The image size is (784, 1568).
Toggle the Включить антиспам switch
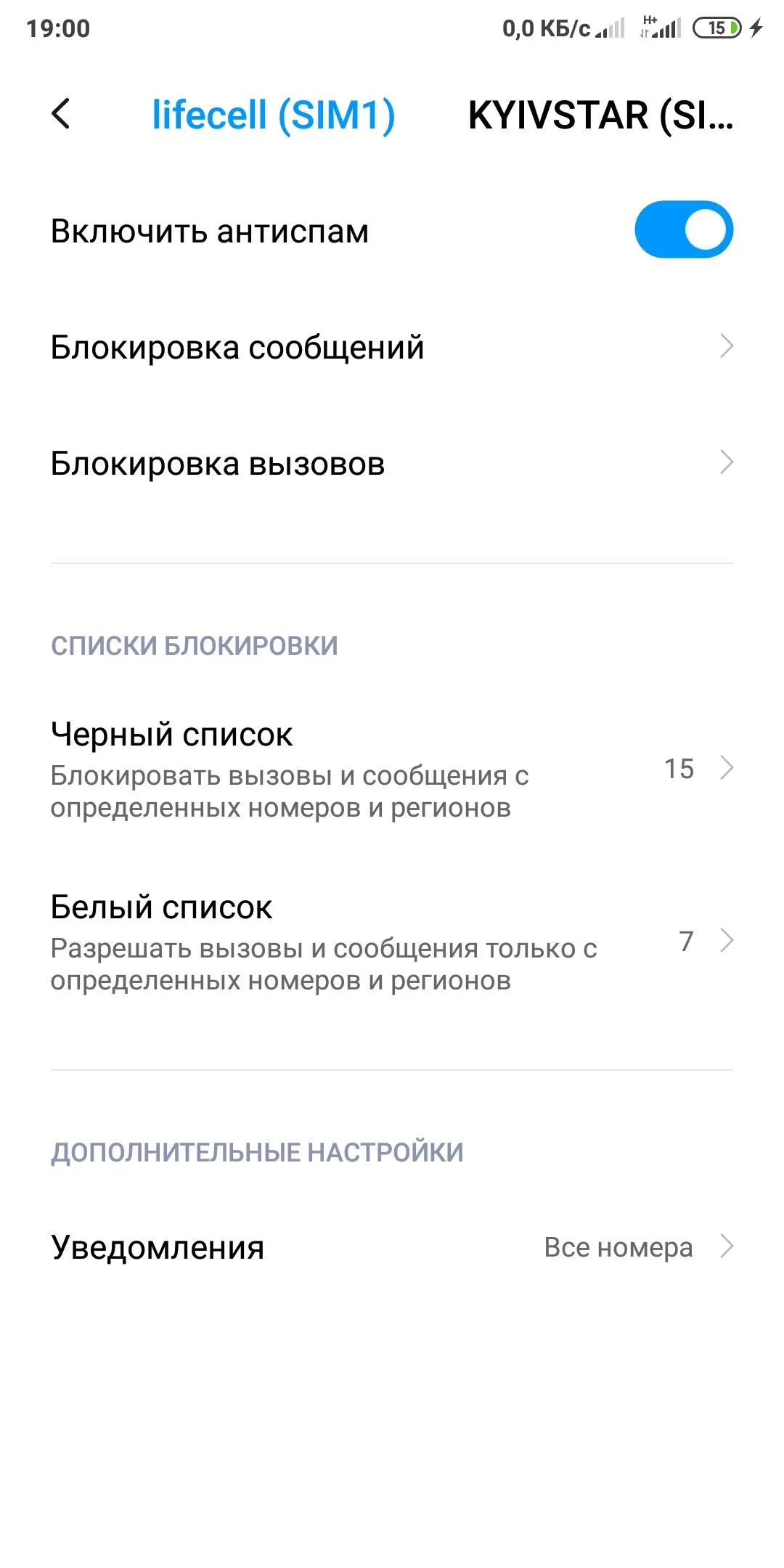[683, 230]
